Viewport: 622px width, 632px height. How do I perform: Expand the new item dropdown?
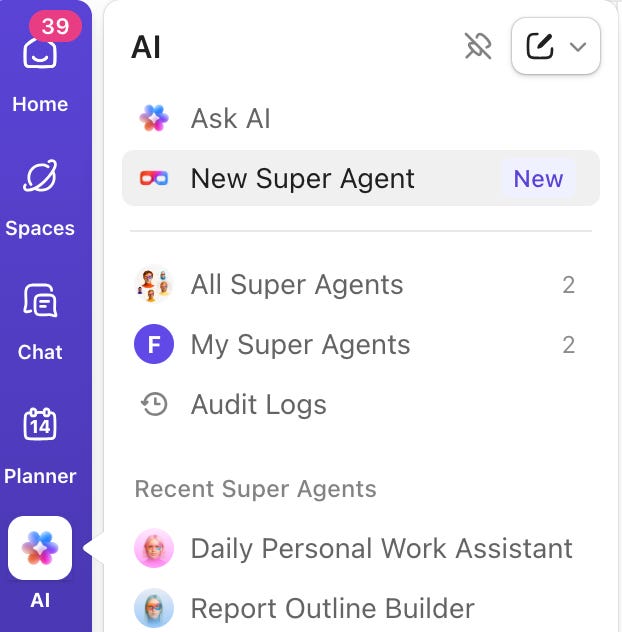[x=577, y=47]
